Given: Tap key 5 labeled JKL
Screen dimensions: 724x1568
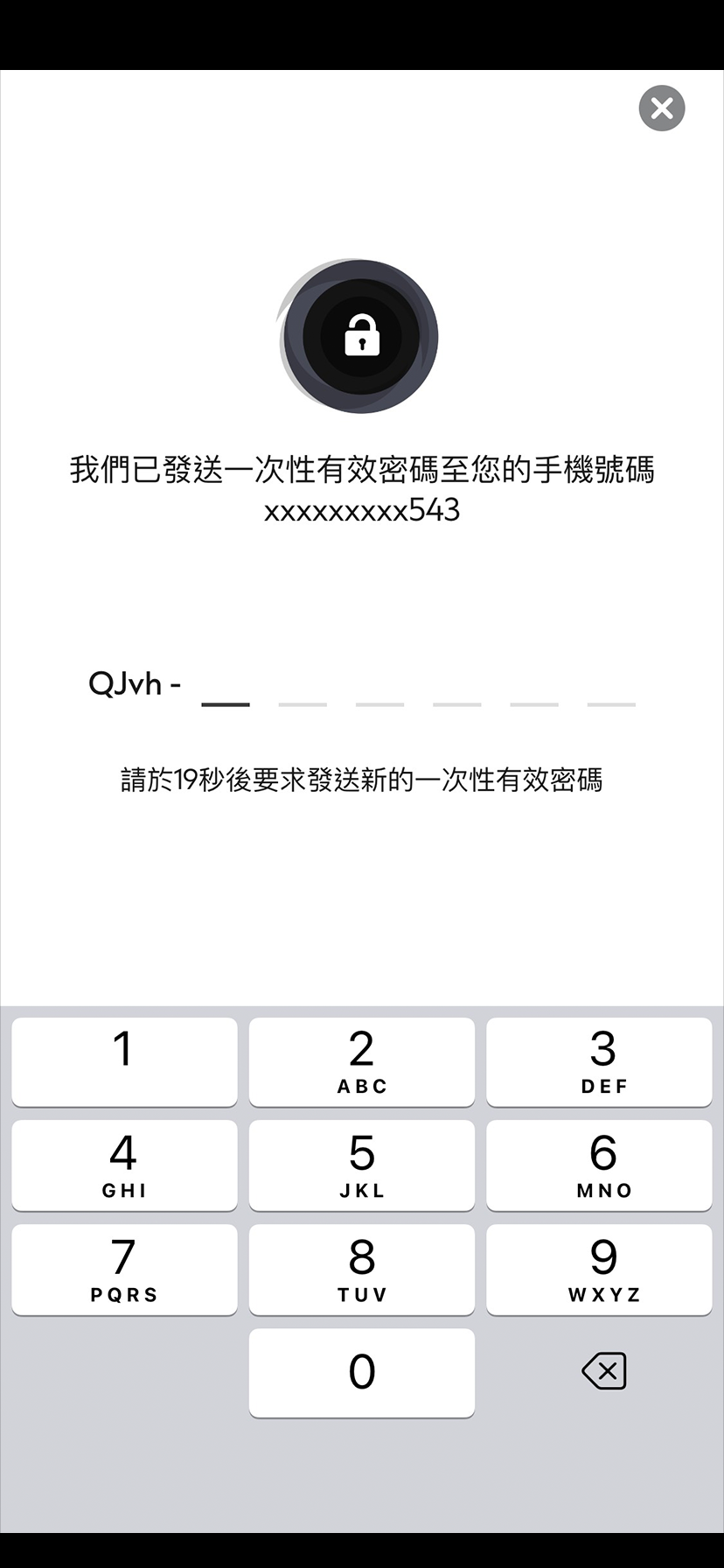Looking at the screenshot, I should pos(361,1165).
